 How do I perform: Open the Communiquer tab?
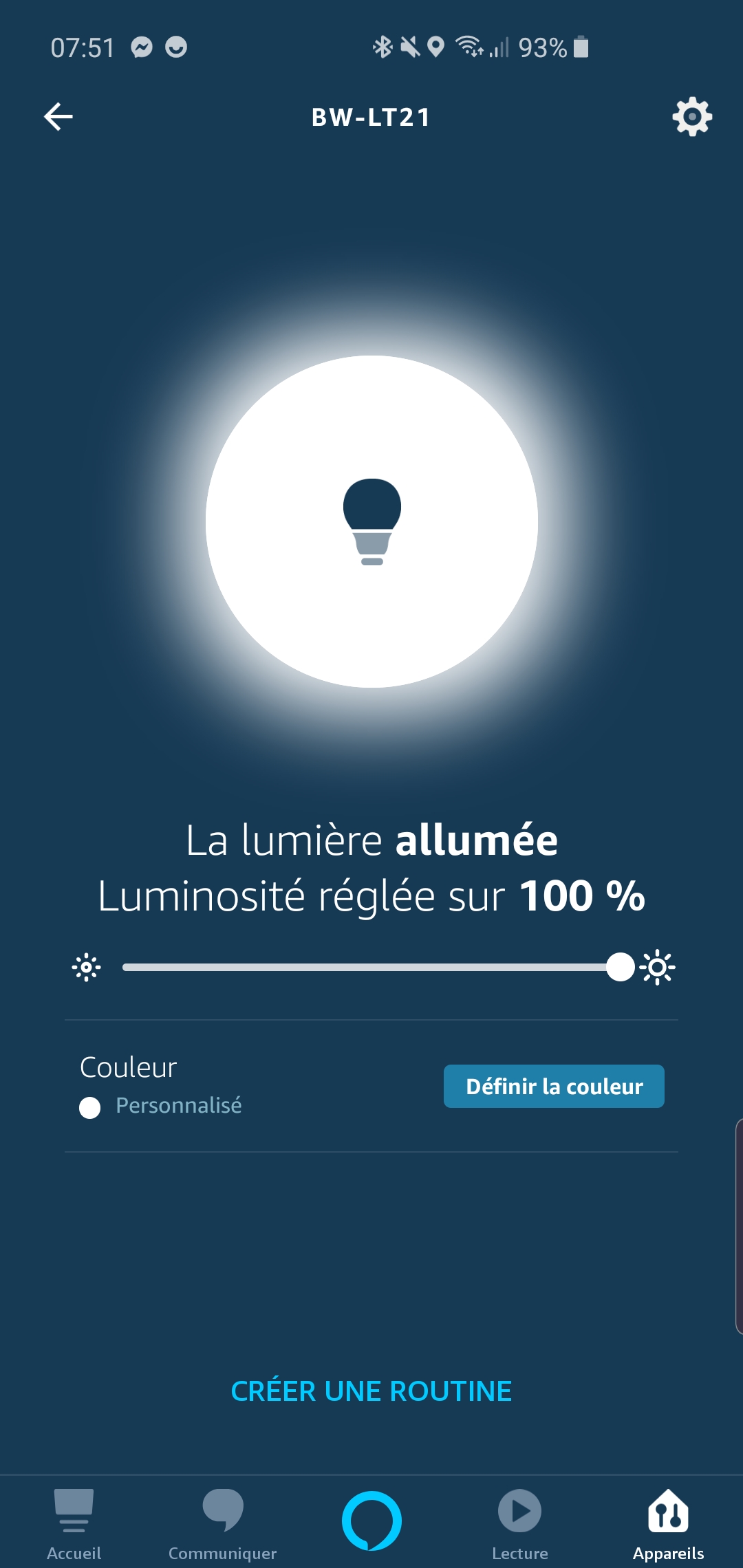(223, 1523)
